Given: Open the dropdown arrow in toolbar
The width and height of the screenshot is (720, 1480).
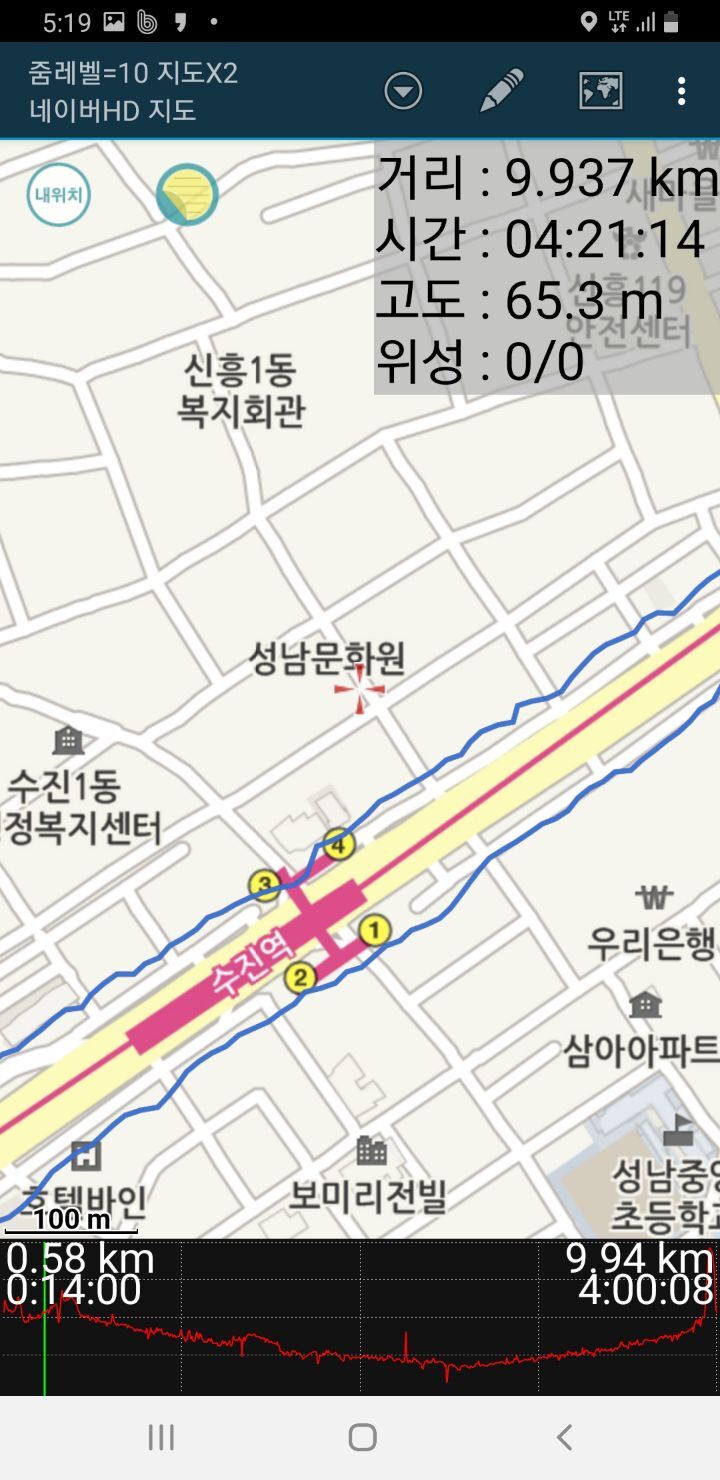Looking at the screenshot, I should point(403,92).
